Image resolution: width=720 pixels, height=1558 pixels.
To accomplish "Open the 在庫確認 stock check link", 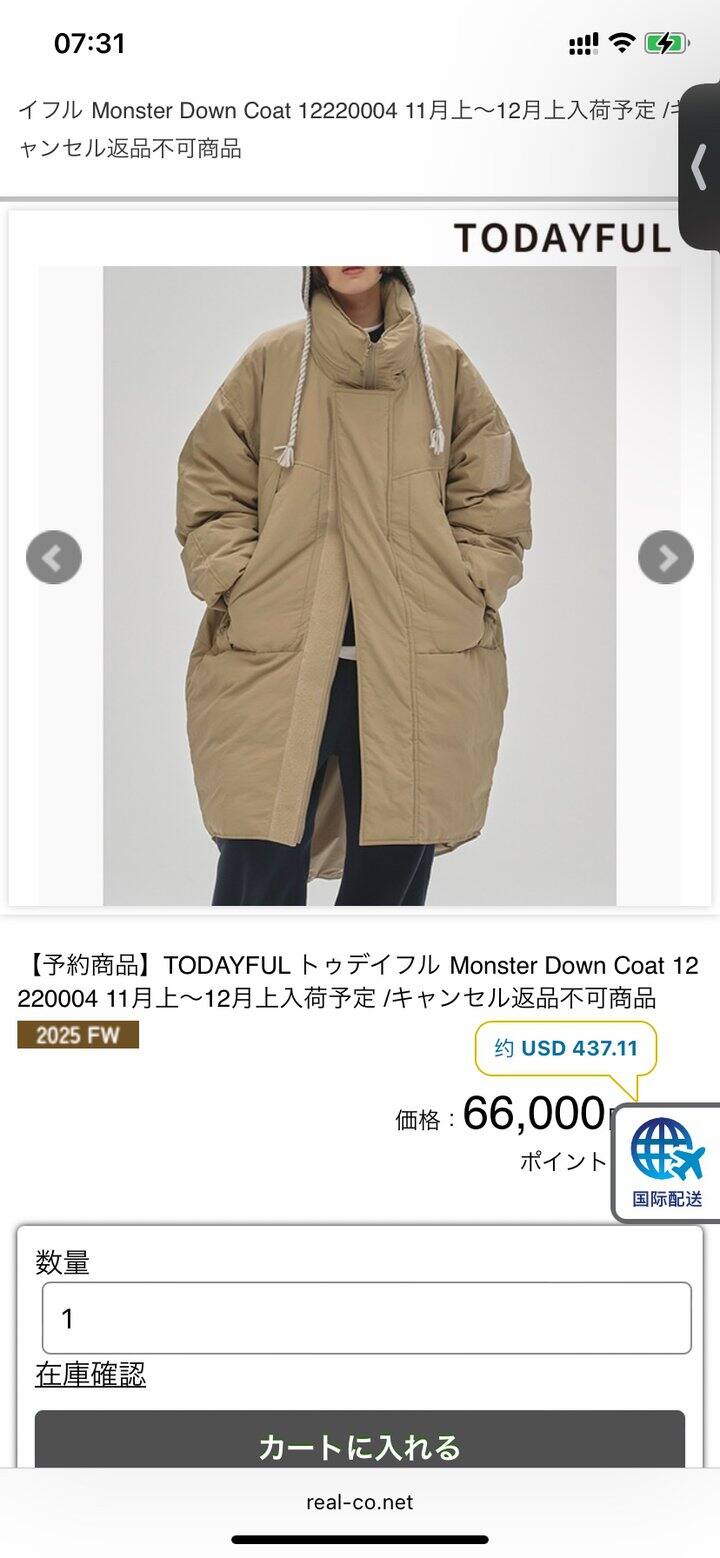I will coord(90,1375).
